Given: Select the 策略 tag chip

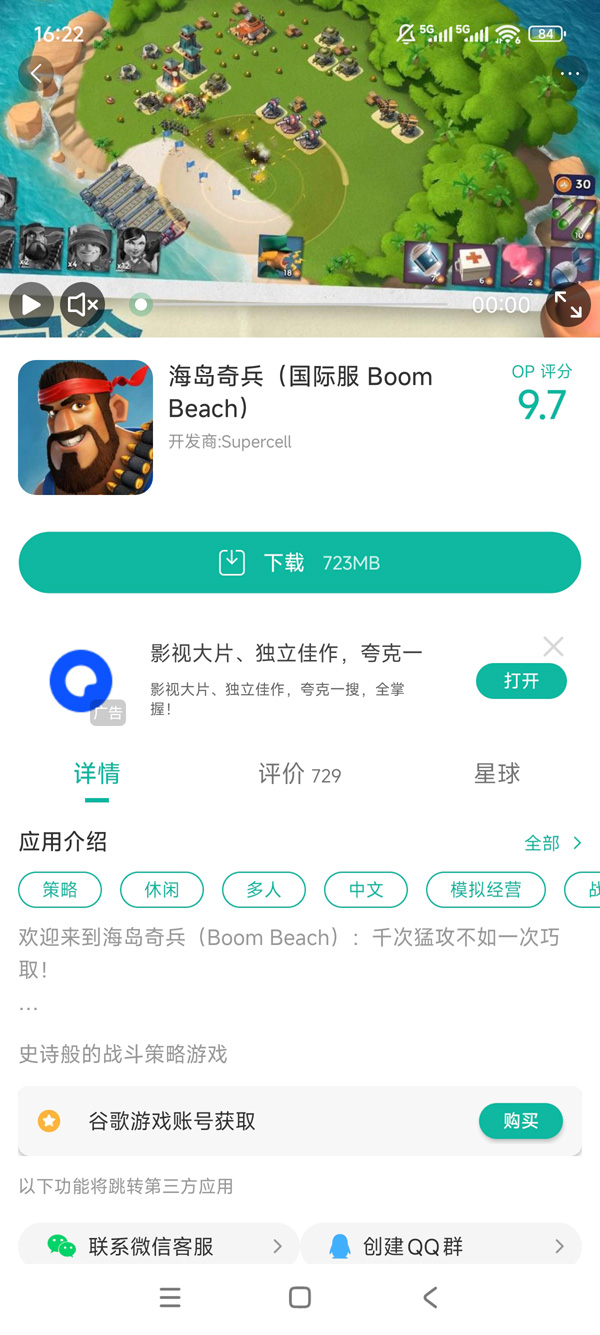Looking at the screenshot, I should 60,890.
